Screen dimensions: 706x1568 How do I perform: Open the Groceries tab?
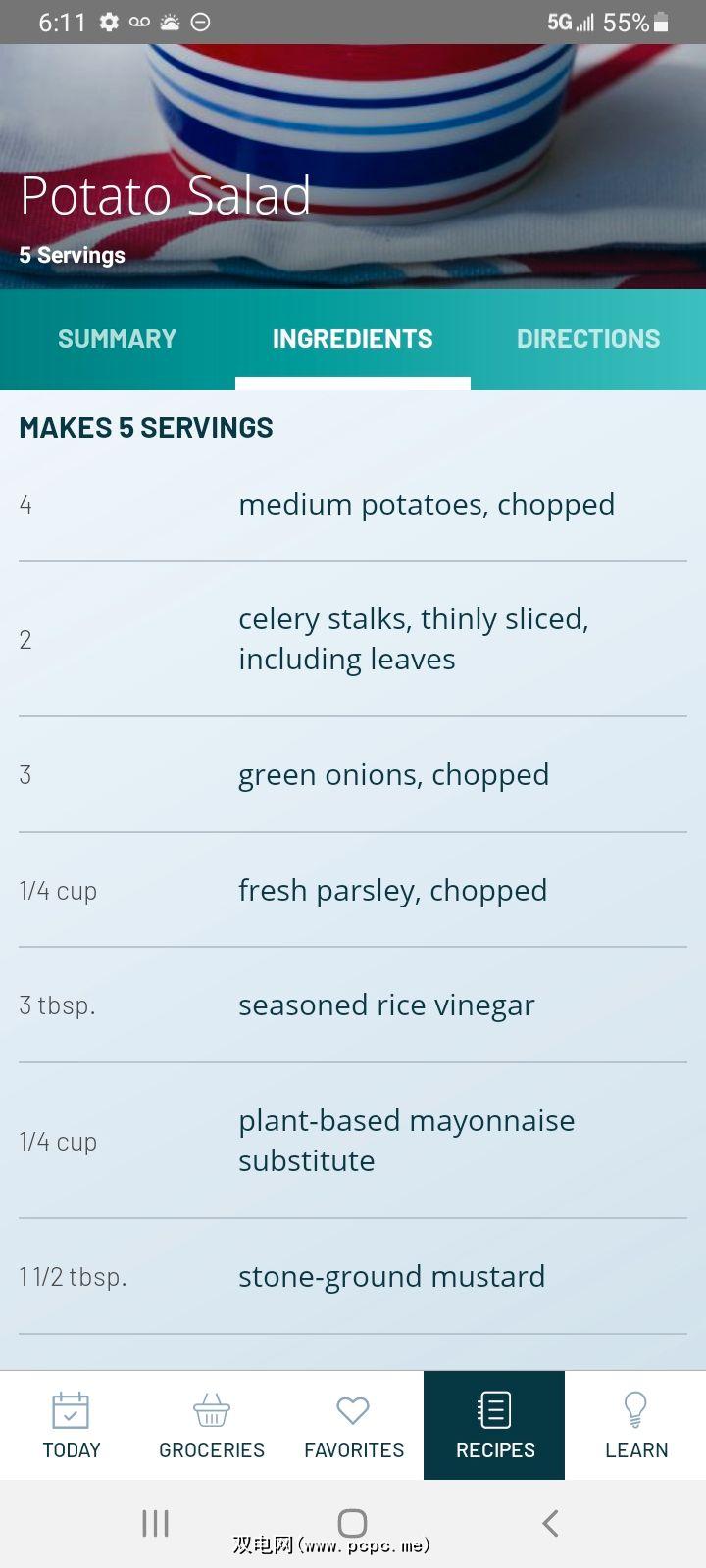(x=212, y=1425)
